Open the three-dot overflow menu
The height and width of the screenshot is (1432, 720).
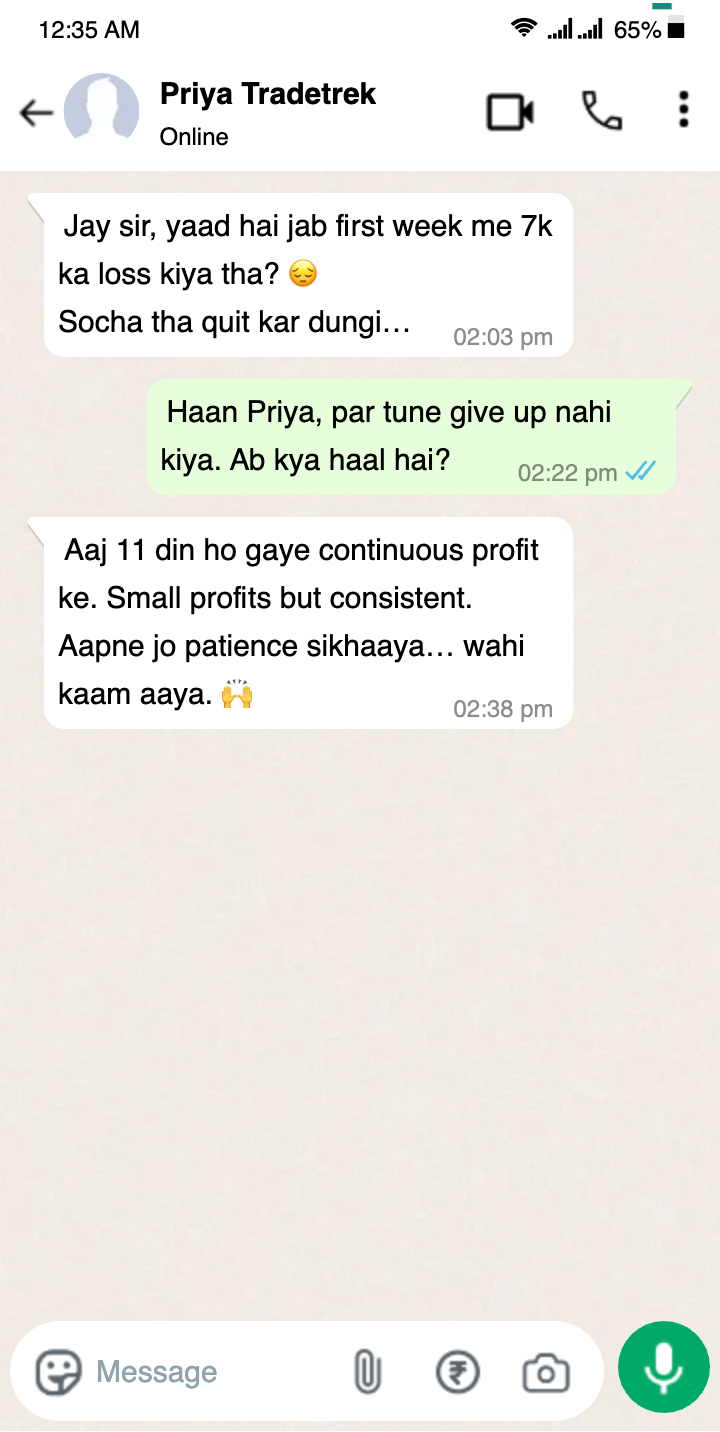[683, 110]
